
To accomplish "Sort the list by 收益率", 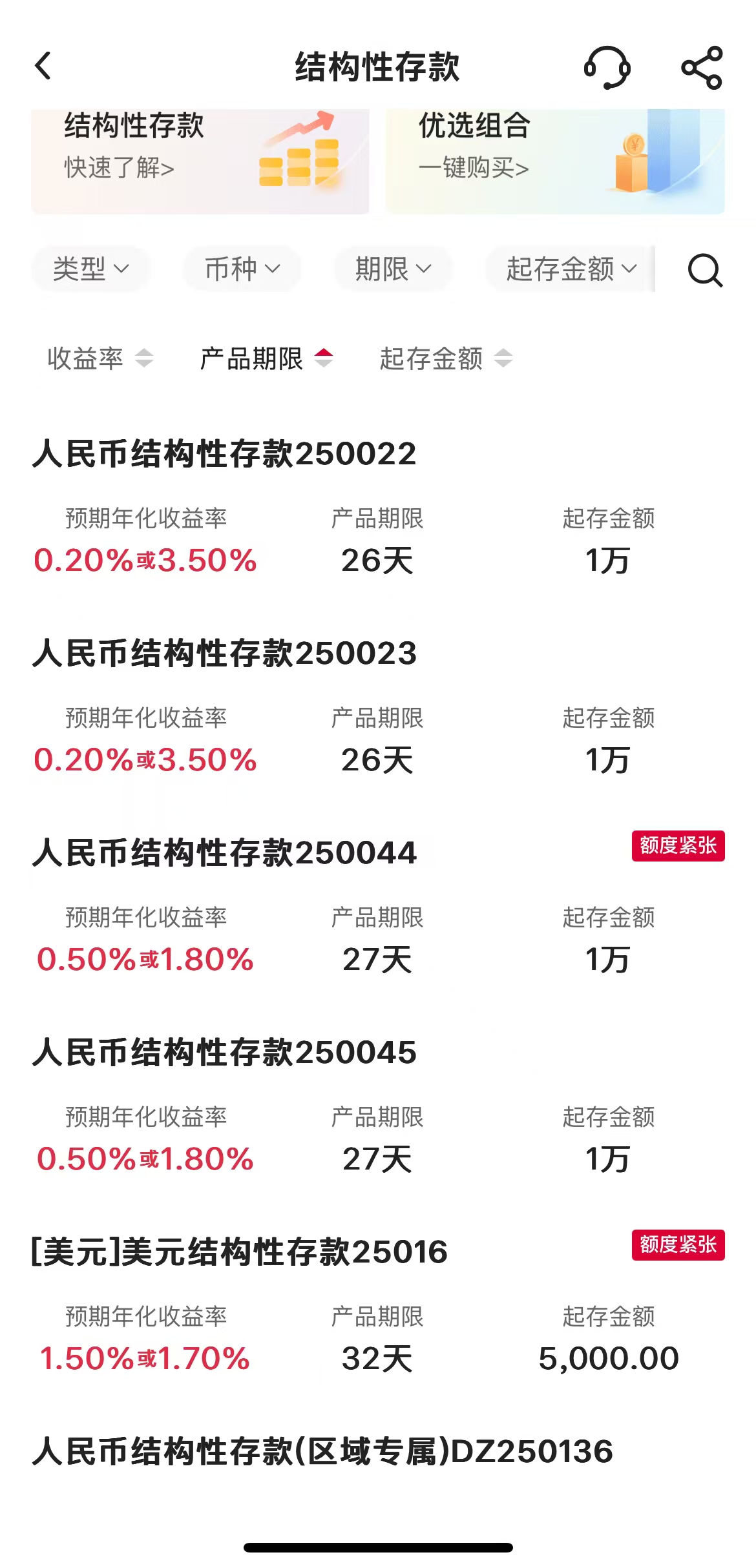I will [x=100, y=358].
